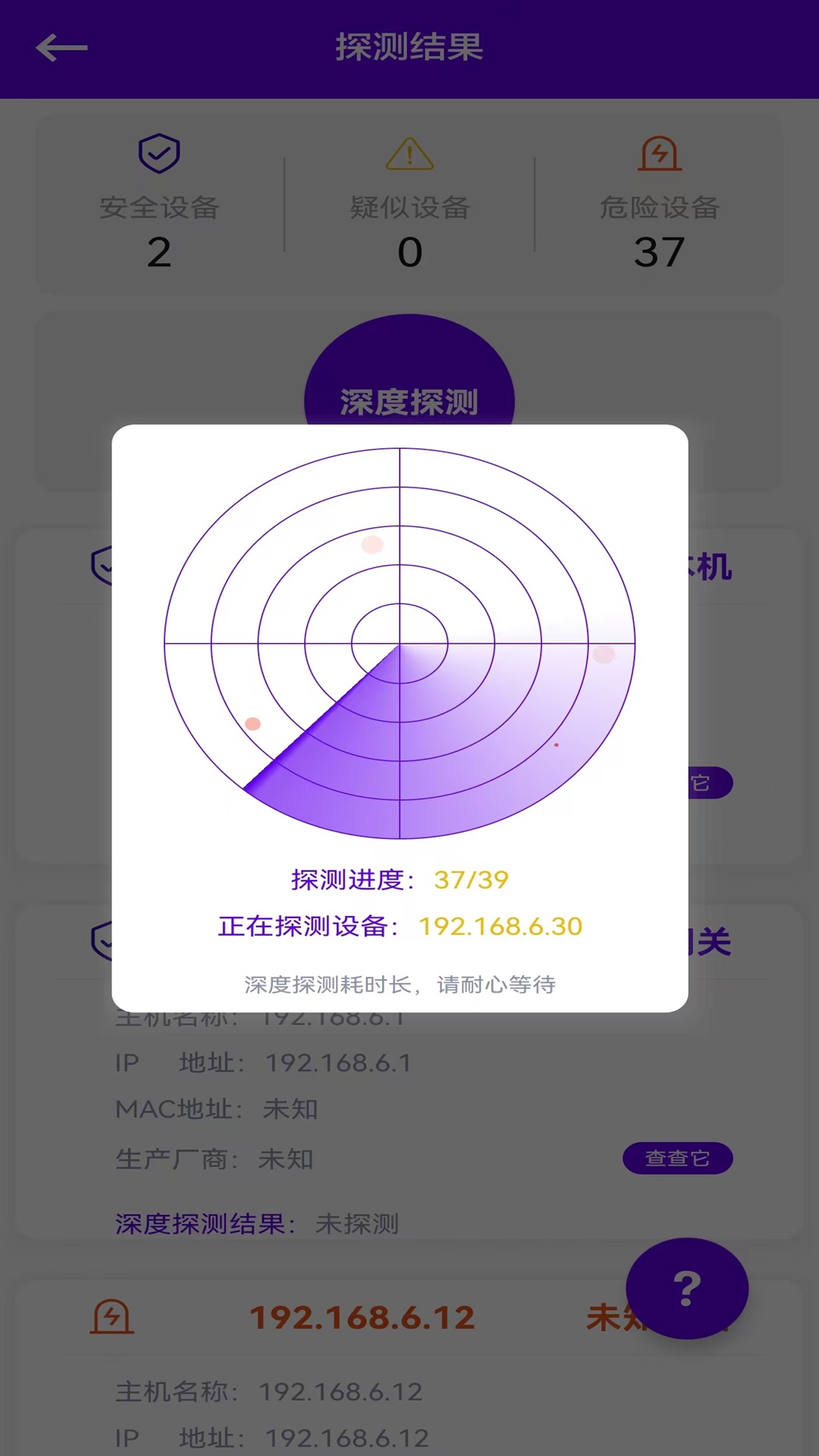Viewport: 819px width, 1456px height.
Task: Click the safe devices shield icon
Action: tap(158, 153)
